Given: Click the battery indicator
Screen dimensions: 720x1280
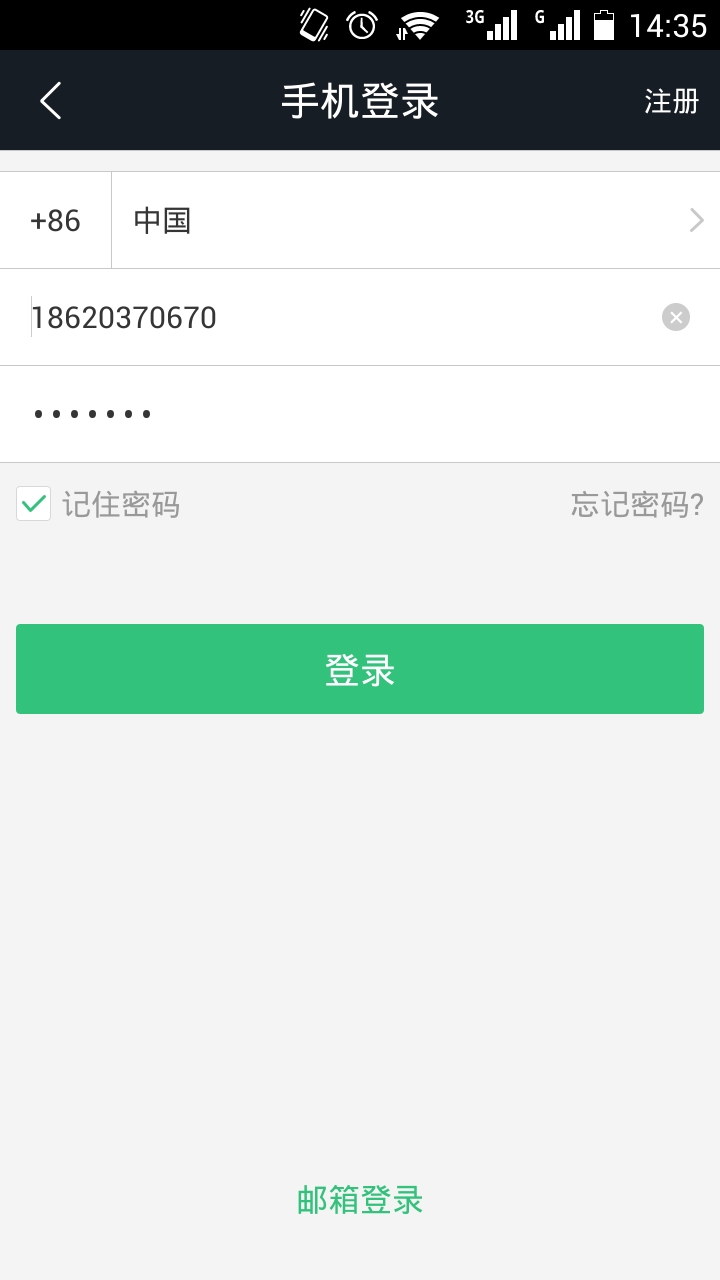Looking at the screenshot, I should [x=604, y=24].
